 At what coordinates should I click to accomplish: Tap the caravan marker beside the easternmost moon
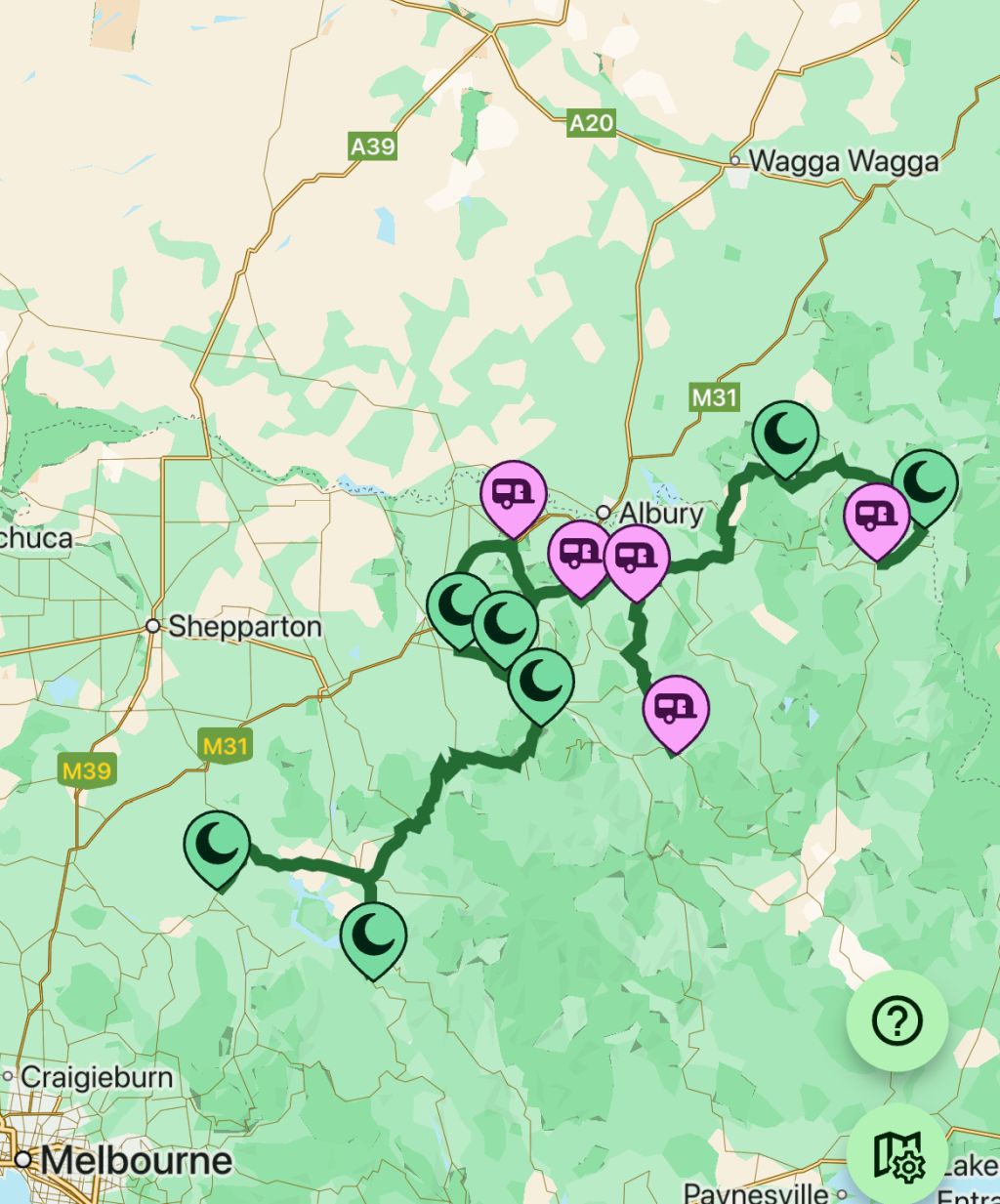click(877, 518)
